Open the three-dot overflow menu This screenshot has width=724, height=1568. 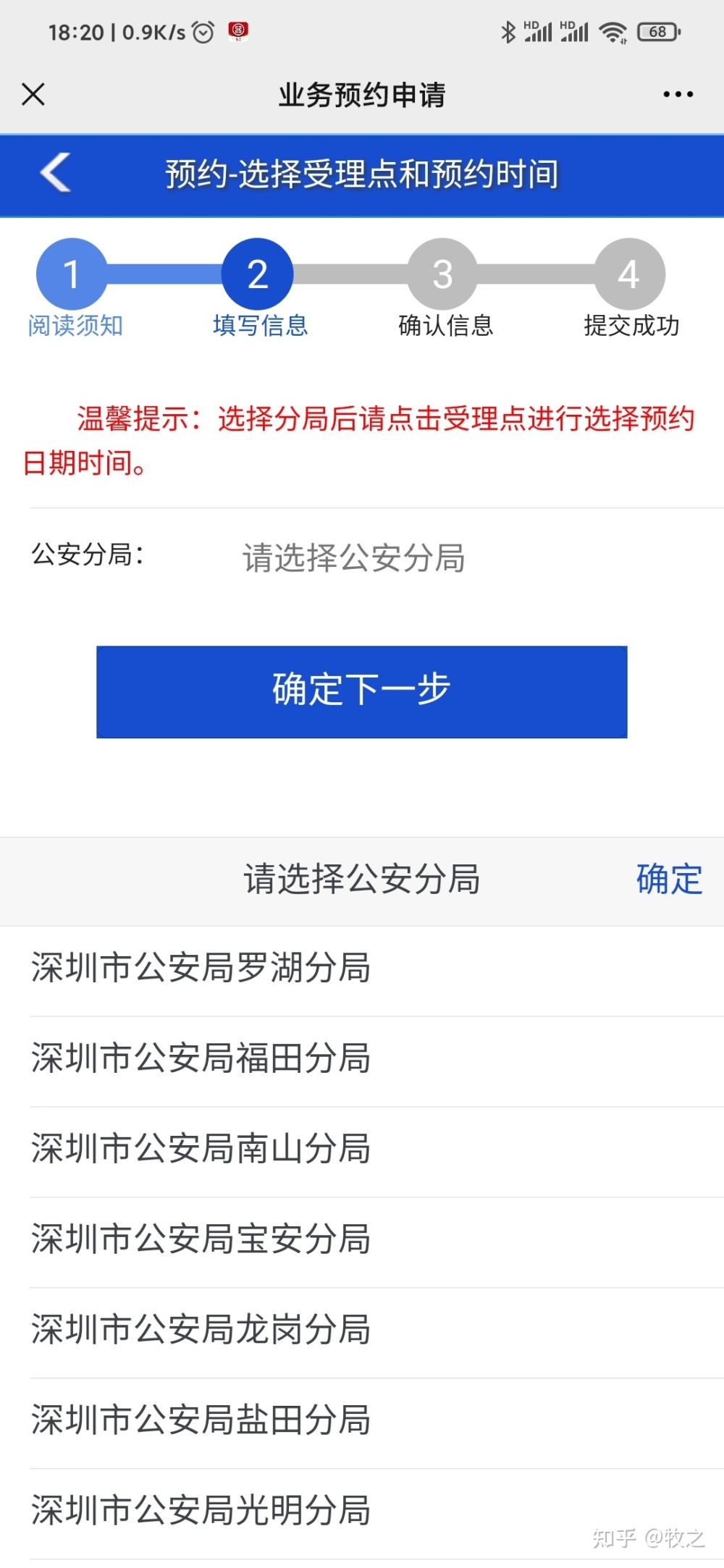click(678, 94)
